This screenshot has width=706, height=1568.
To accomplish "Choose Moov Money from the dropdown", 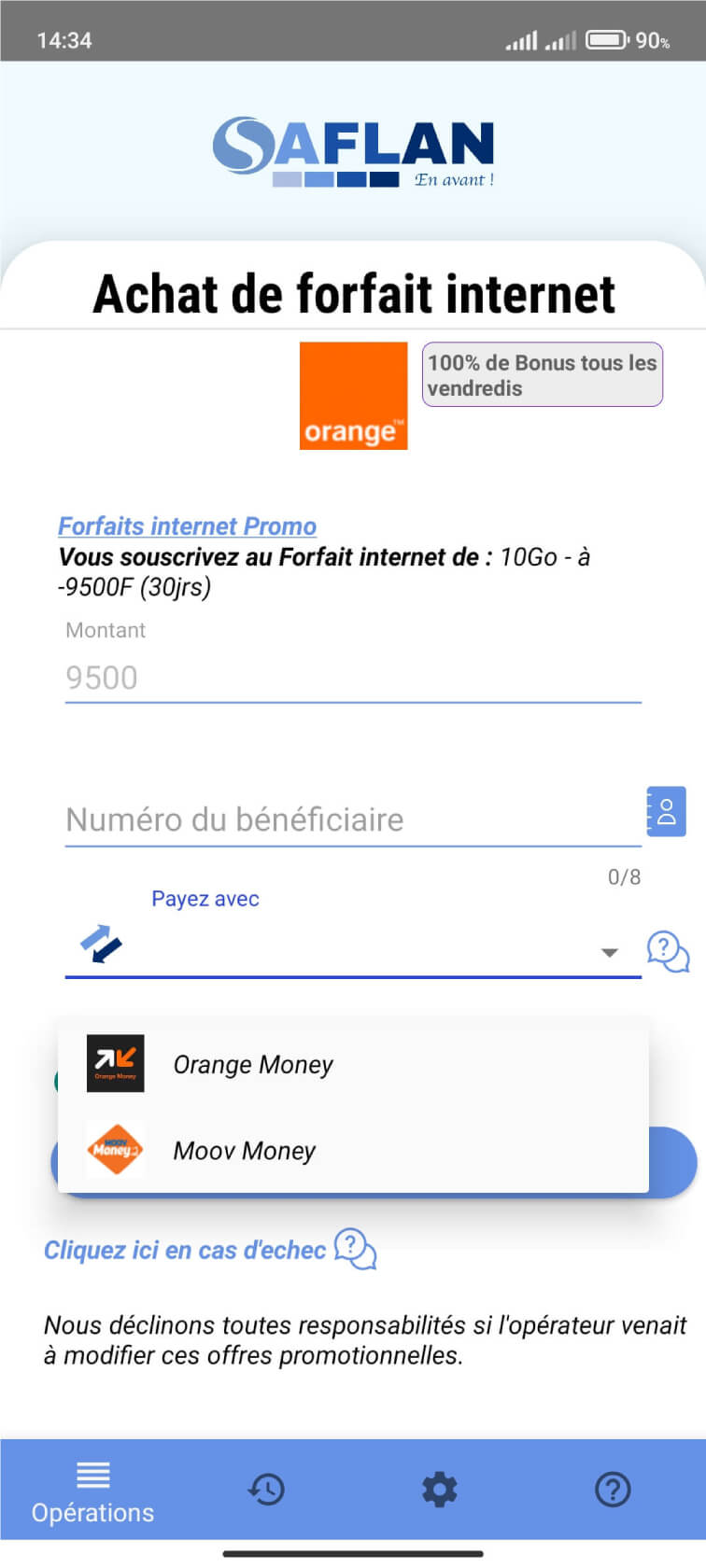I will coord(245,1150).
